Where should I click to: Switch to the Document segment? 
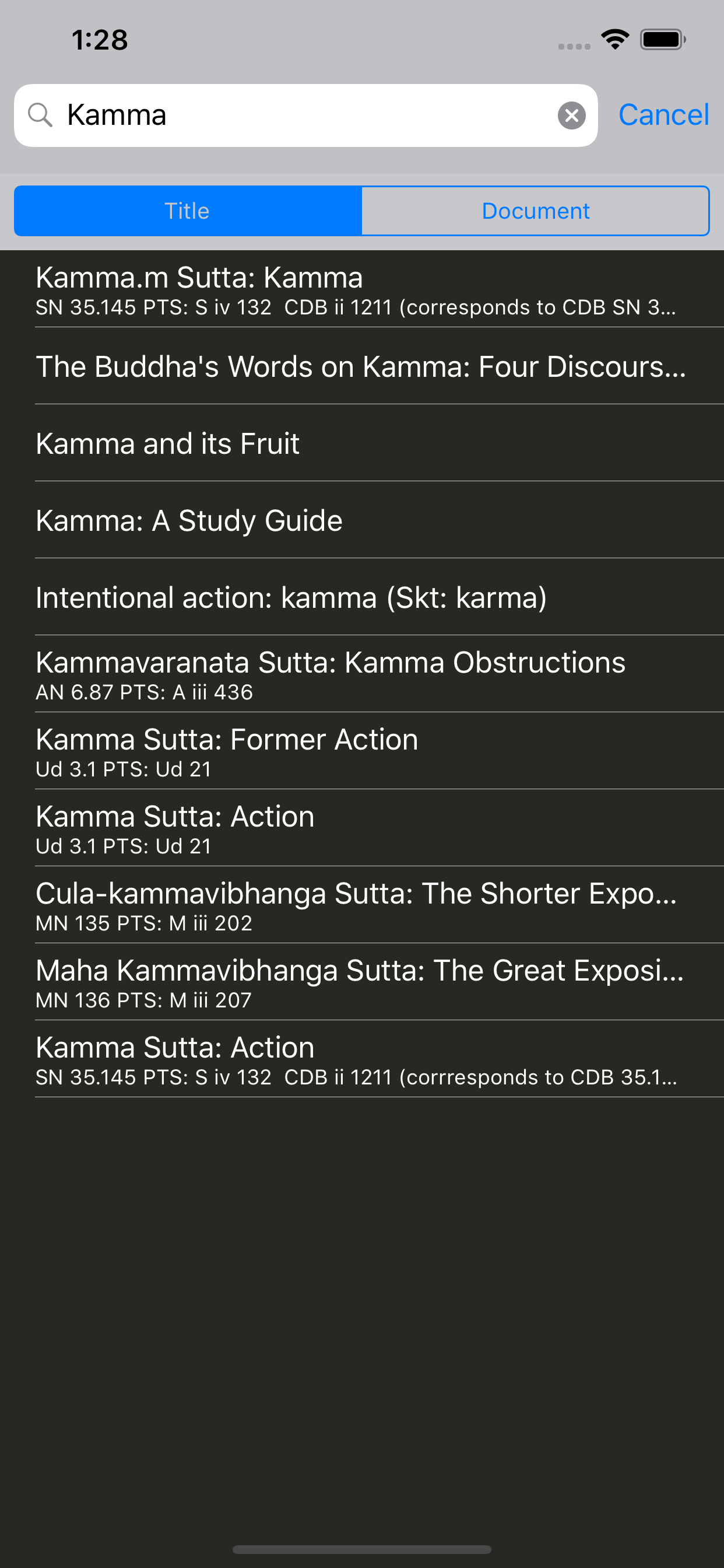[535, 211]
